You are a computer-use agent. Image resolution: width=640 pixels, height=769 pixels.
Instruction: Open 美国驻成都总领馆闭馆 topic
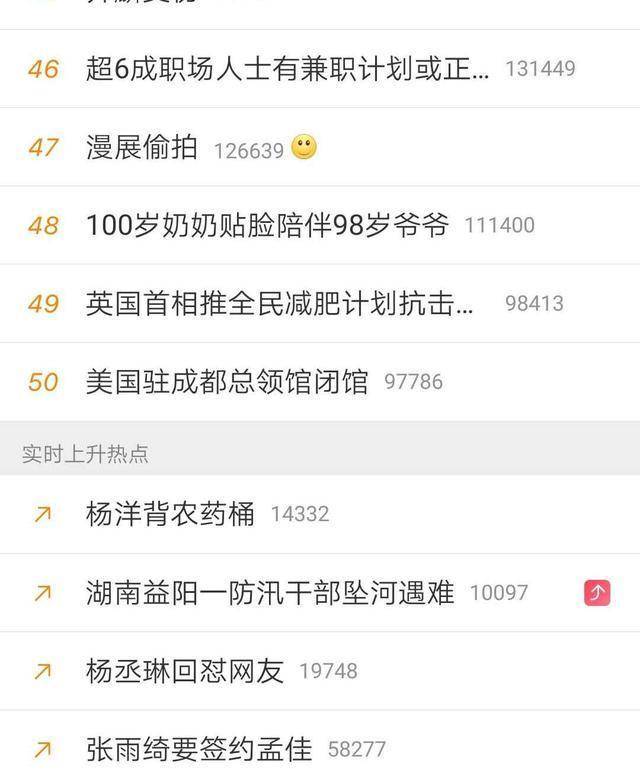tap(227, 382)
